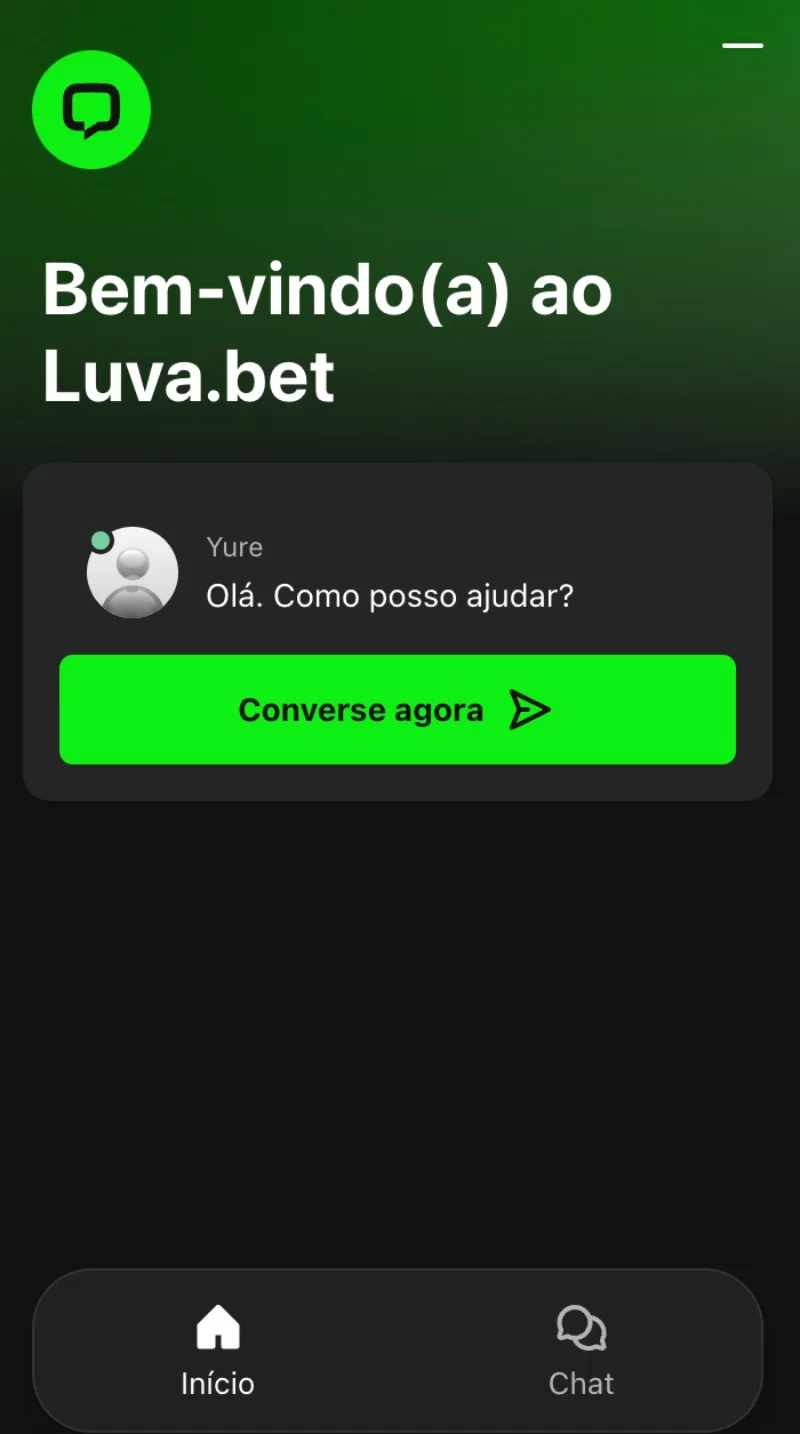This screenshot has height=1434, width=800.
Task: Switch to the Chat tab
Action: 581,1352
